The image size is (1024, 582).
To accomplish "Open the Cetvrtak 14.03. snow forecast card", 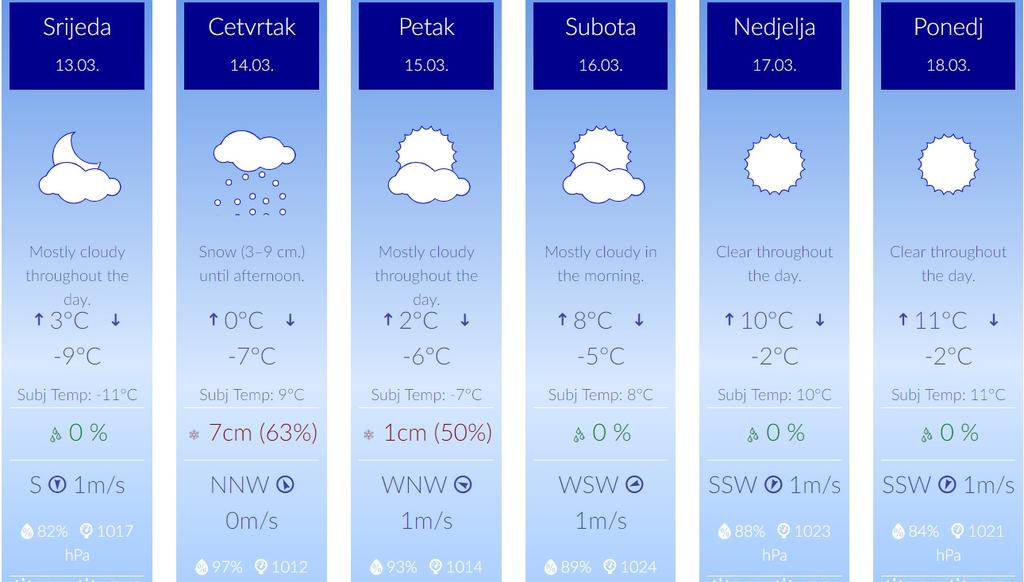I will 252,46.
